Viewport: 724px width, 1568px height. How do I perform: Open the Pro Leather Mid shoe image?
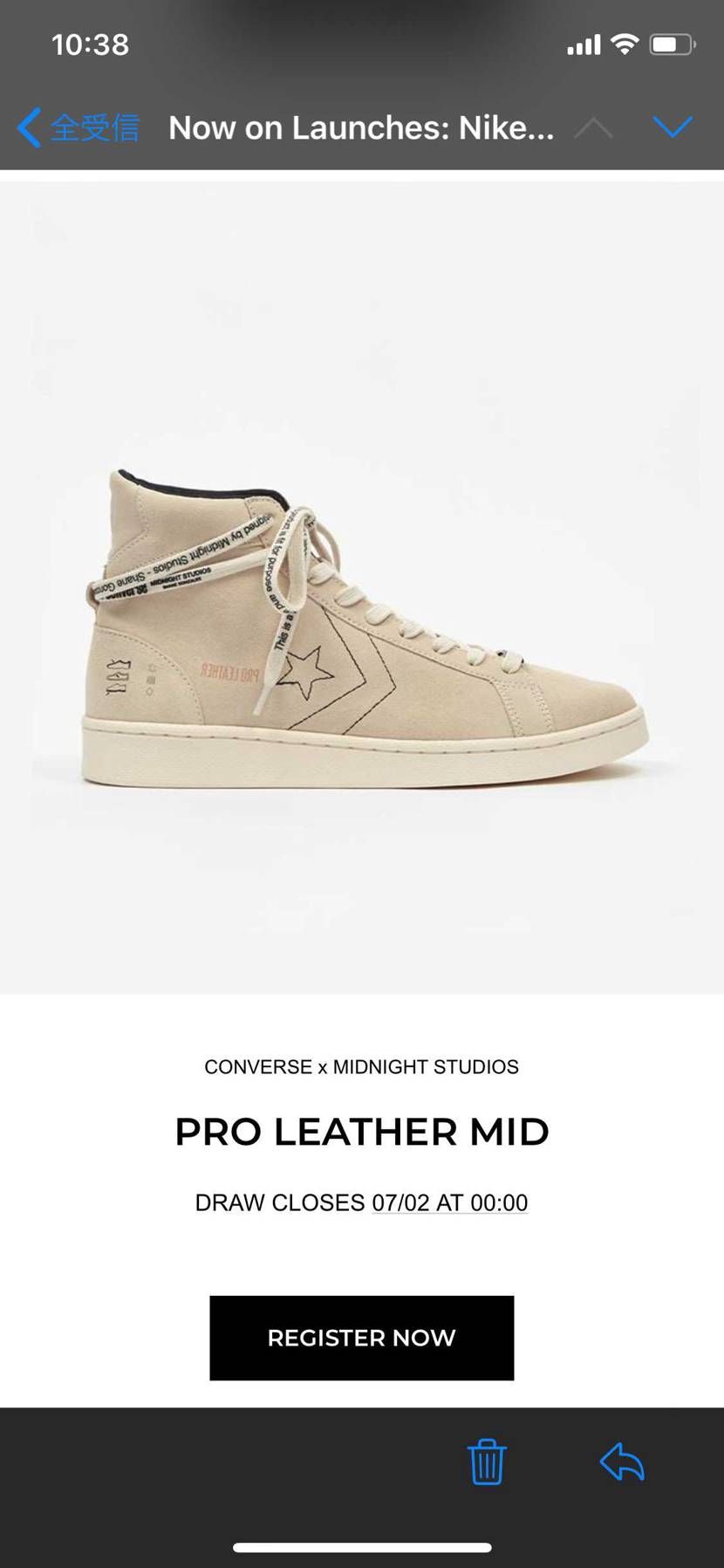click(x=362, y=587)
